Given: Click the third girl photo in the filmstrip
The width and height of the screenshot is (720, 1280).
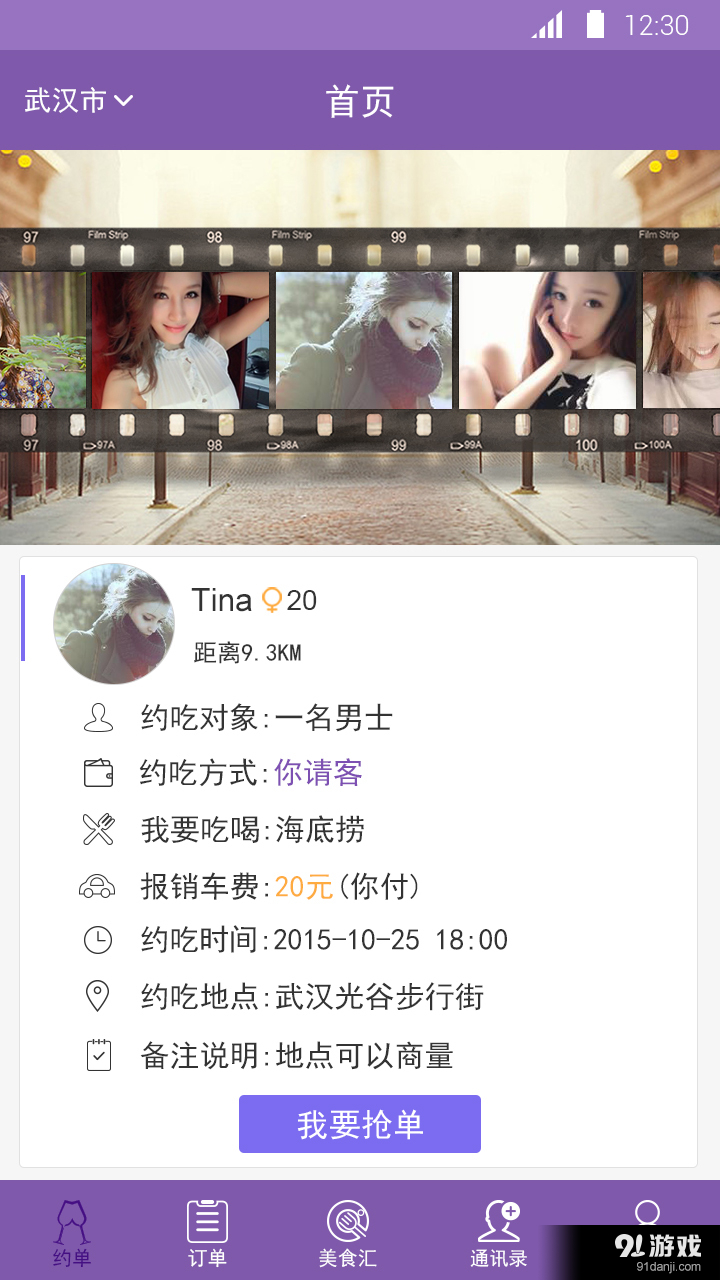Looking at the screenshot, I should [363, 340].
